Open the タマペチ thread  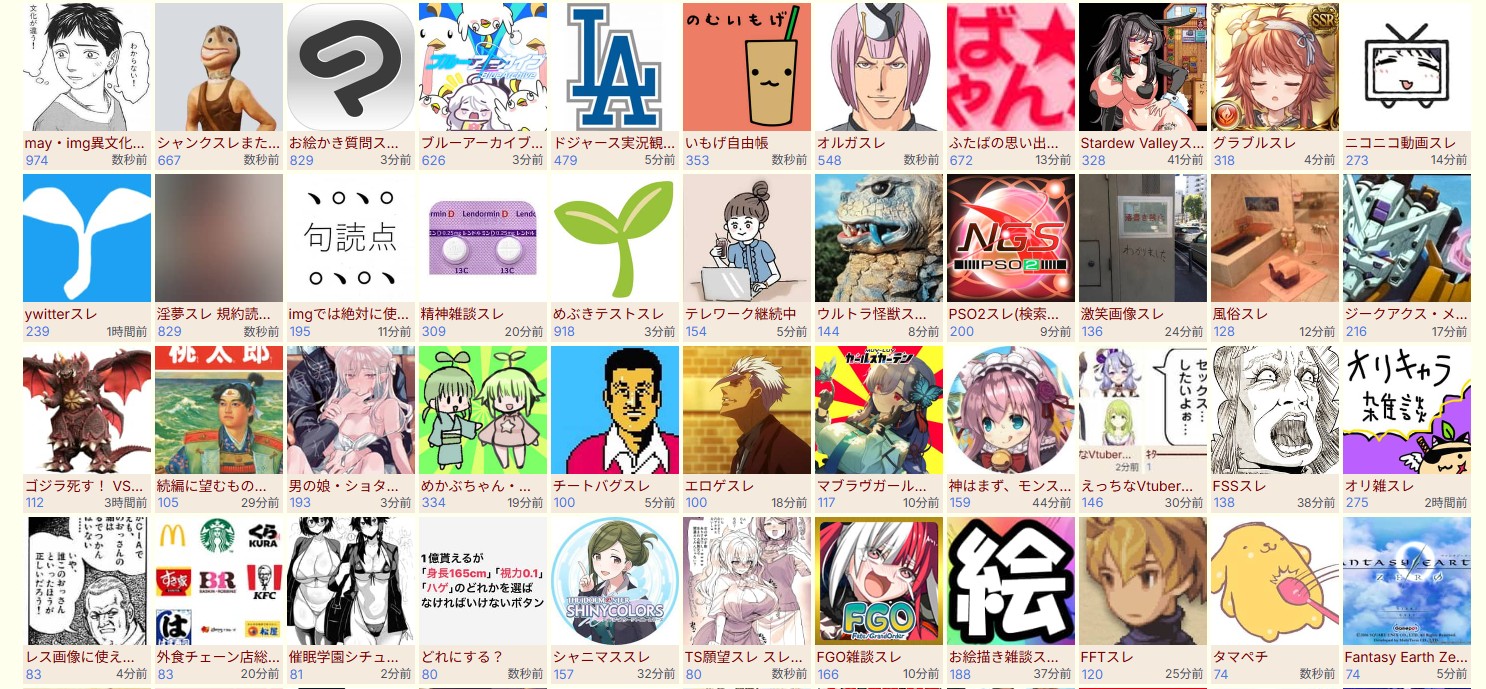(1274, 581)
